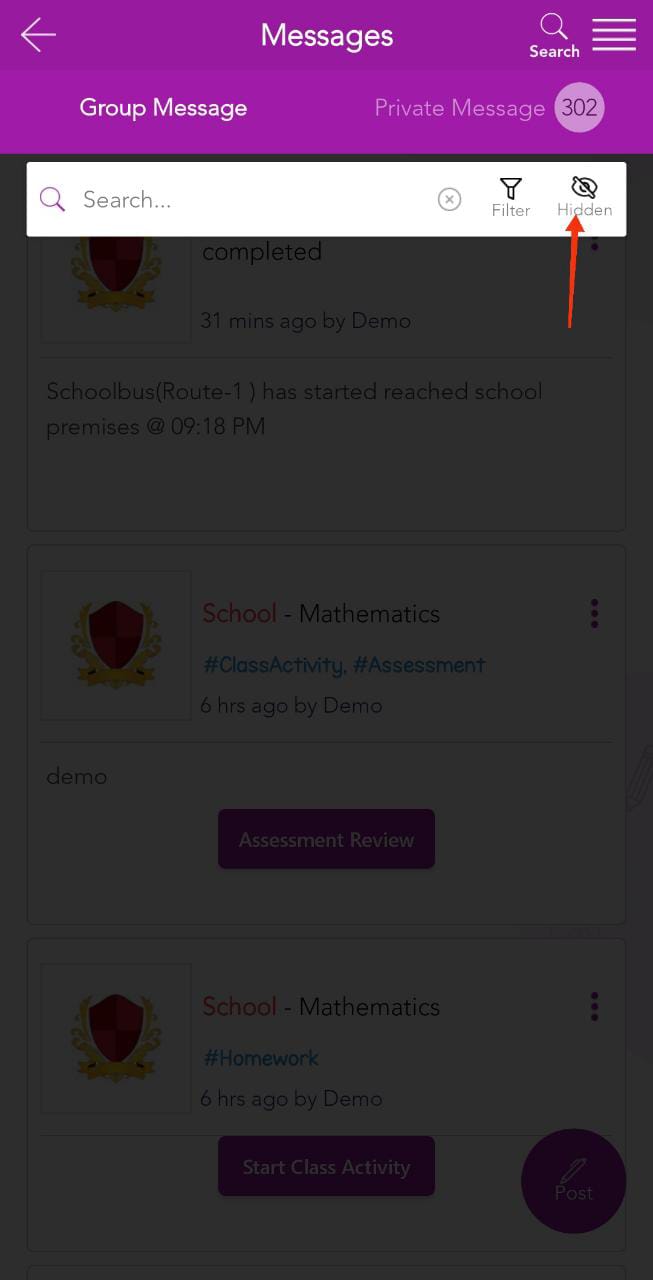Start Class Activity for the Homework post
The width and height of the screenshot is (653, 1280).
326,1166
